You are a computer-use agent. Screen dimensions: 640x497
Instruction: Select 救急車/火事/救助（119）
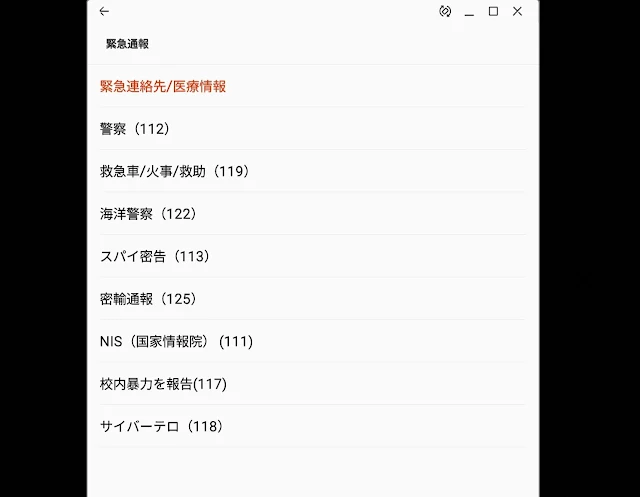point(175,171)
